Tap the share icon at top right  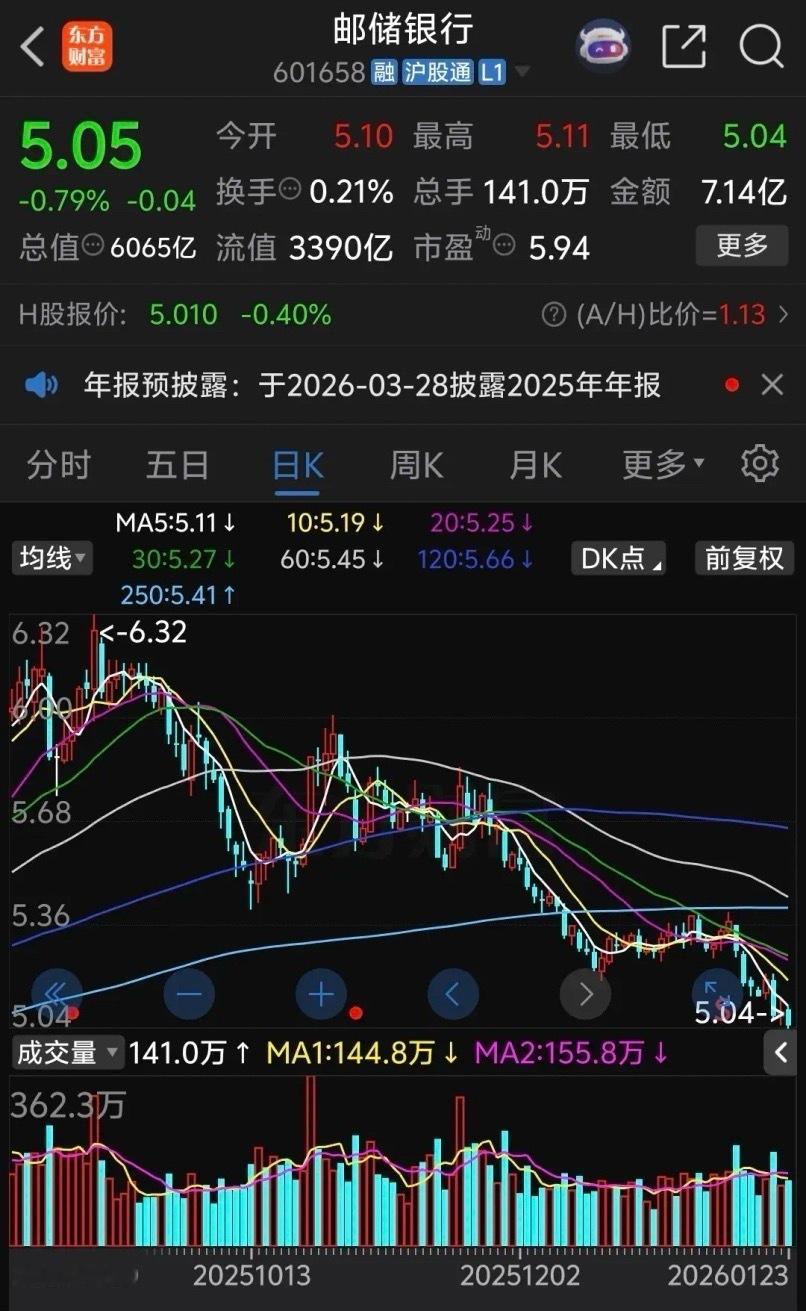coord(684,46)
